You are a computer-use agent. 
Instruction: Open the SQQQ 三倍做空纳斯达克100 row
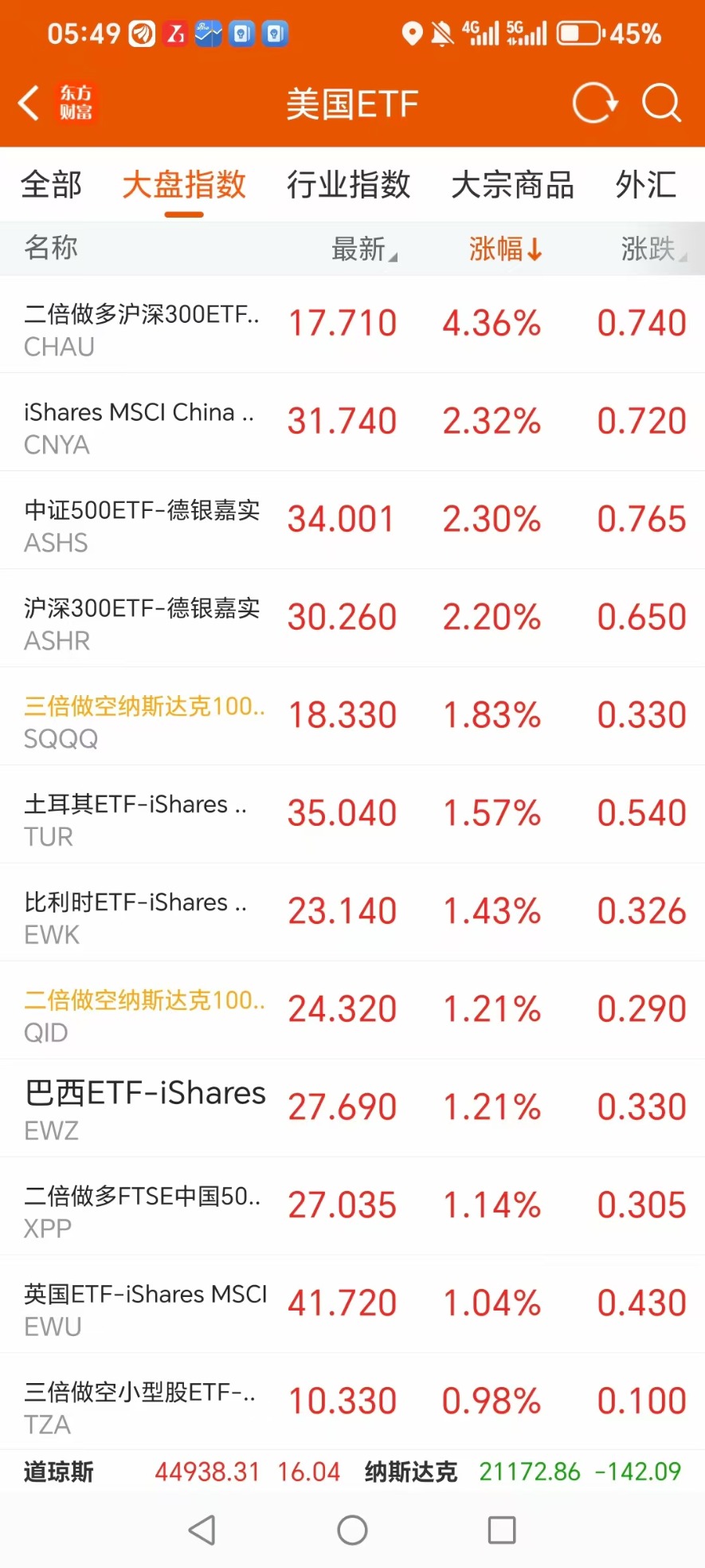[352, 717]
